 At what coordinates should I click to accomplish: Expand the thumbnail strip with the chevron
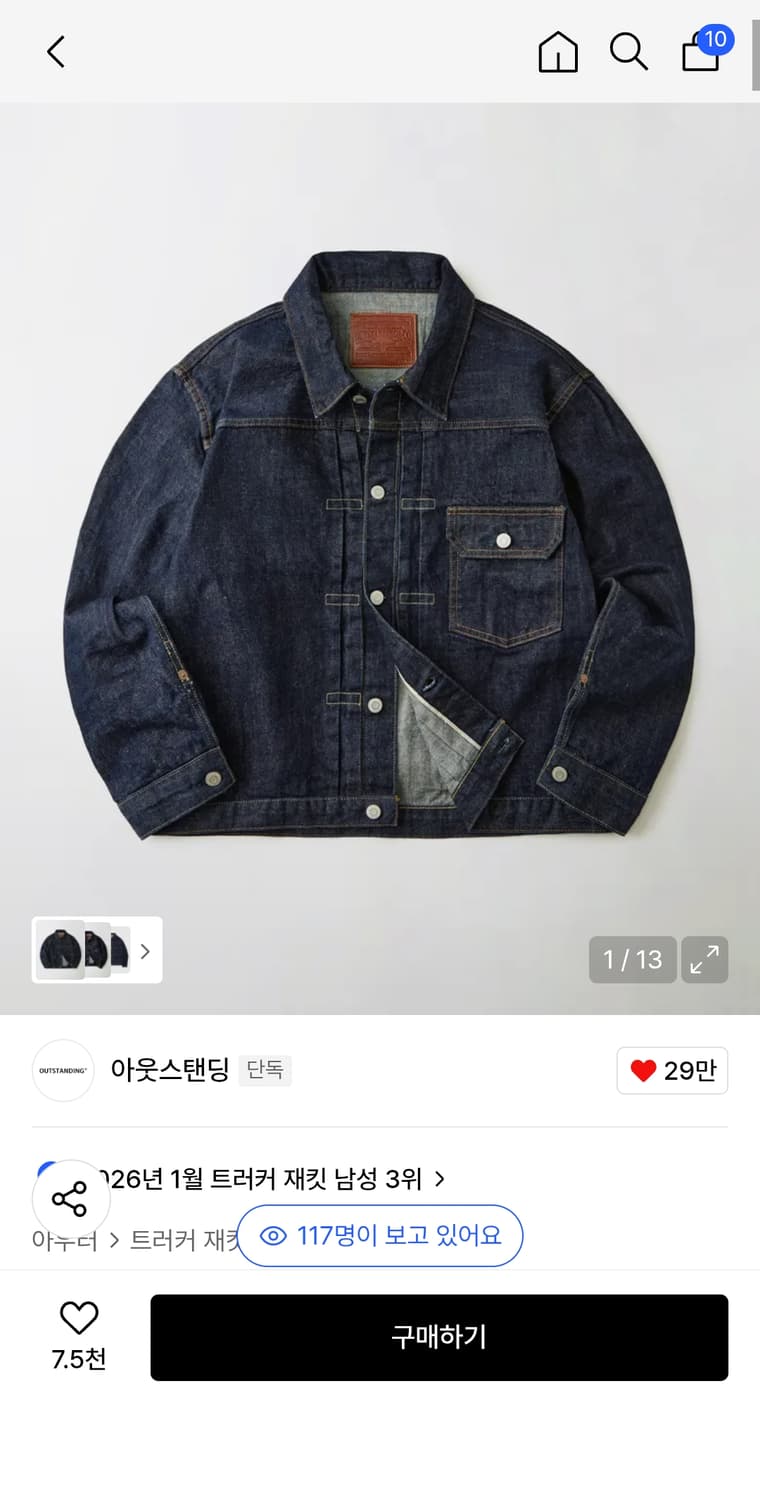click(145, 950)
